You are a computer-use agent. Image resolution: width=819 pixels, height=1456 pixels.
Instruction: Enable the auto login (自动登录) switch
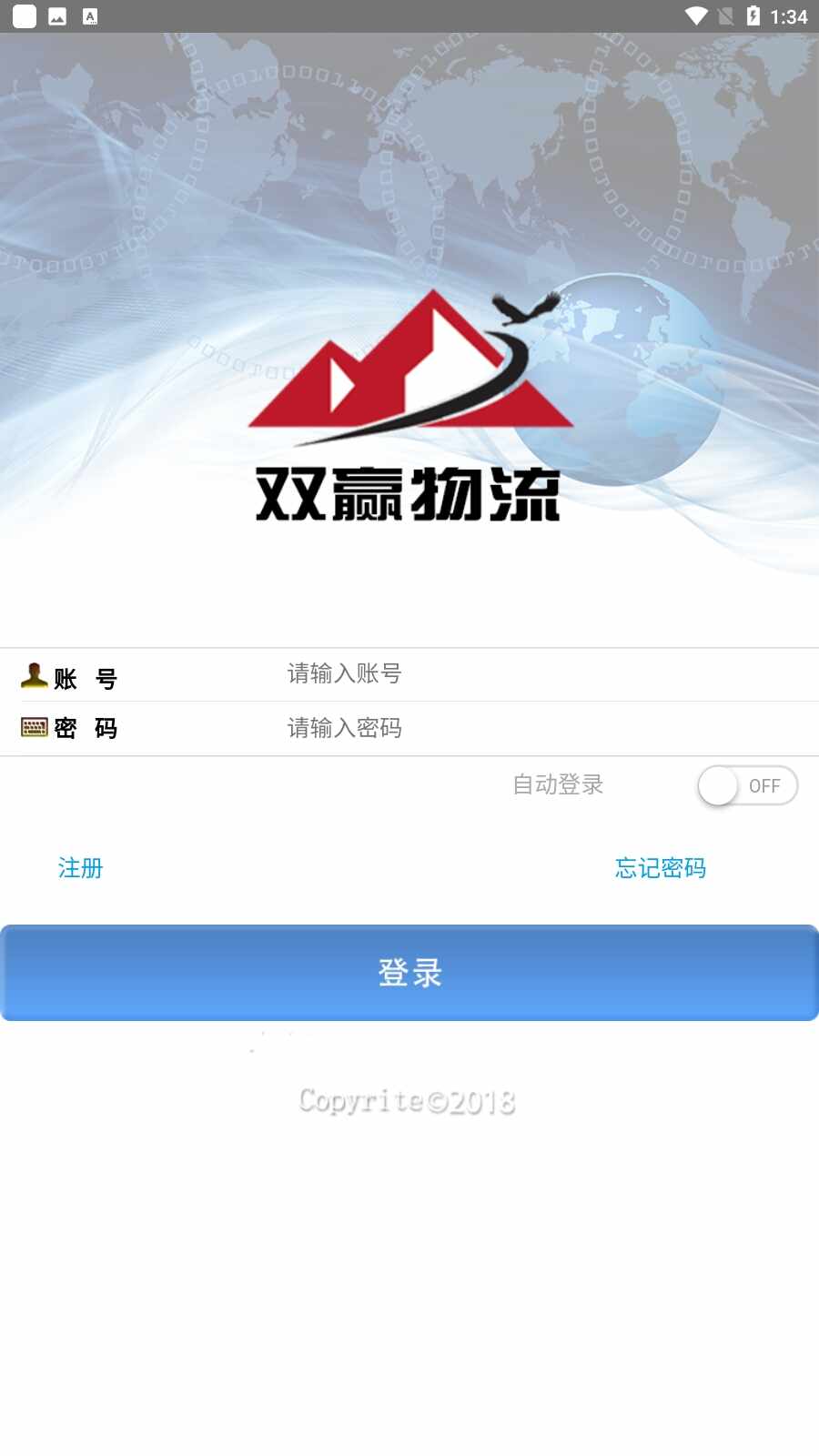747,785
